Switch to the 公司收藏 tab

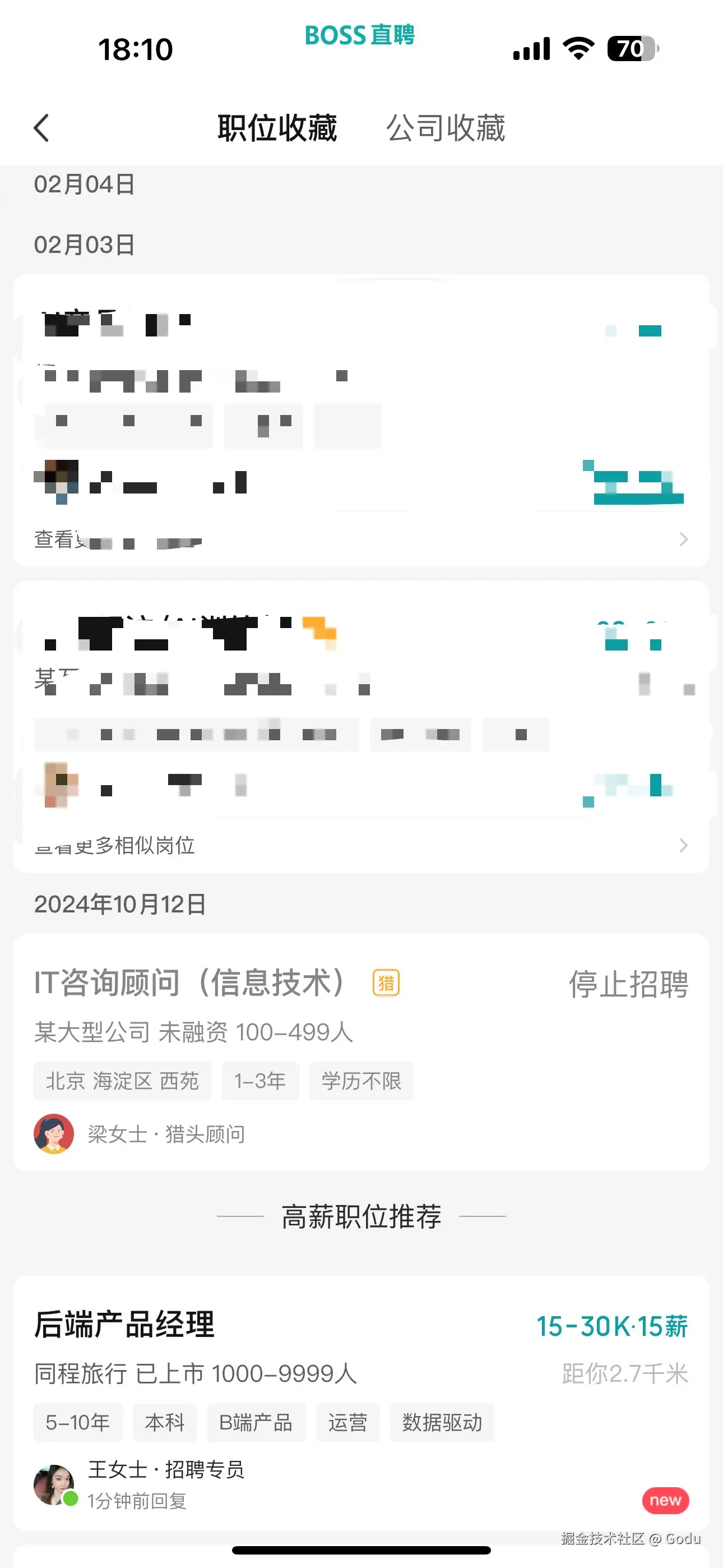[446, 128]
